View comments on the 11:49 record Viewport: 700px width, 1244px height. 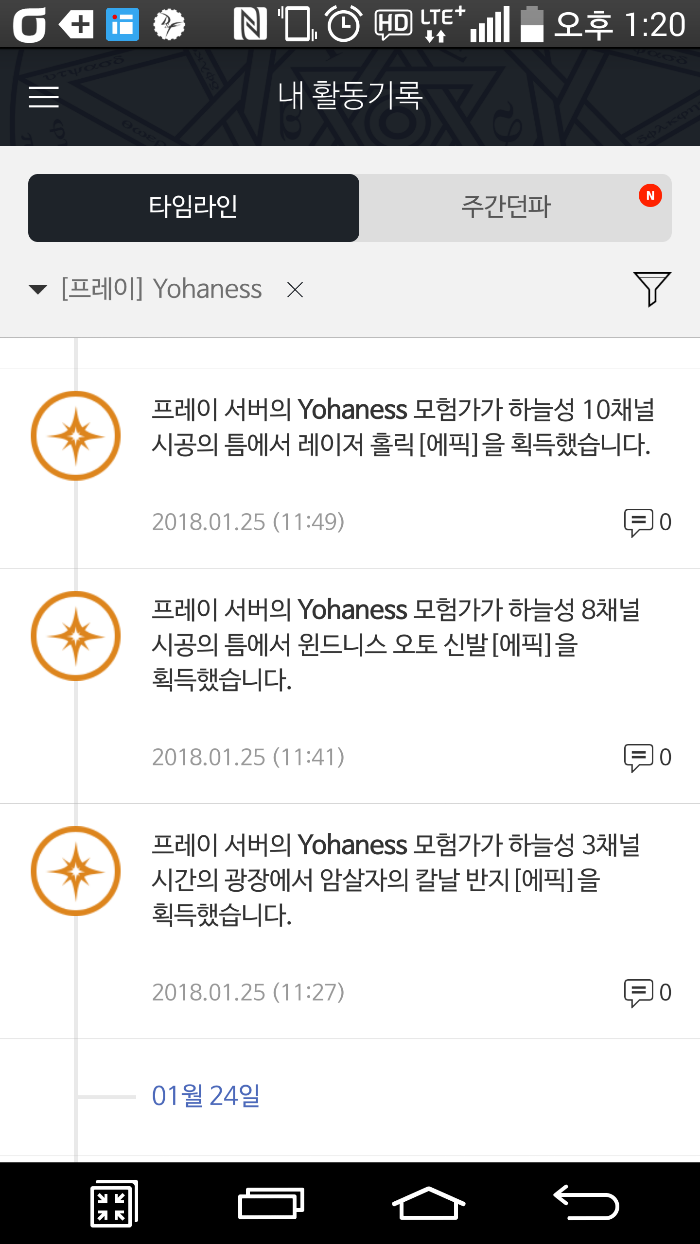click(646, 522)
